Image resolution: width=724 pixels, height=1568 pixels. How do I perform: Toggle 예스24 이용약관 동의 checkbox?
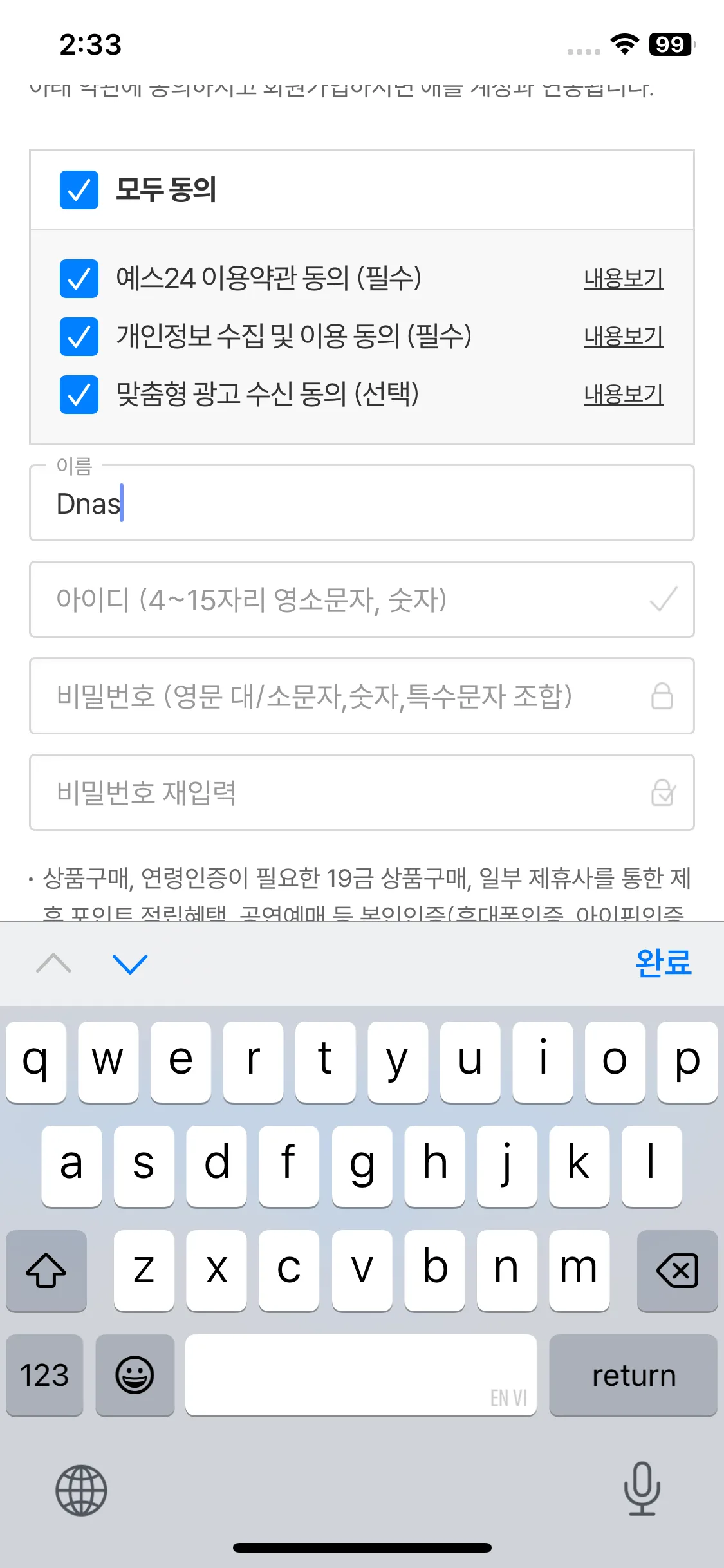pyautogui.click(x=79, y=279)
